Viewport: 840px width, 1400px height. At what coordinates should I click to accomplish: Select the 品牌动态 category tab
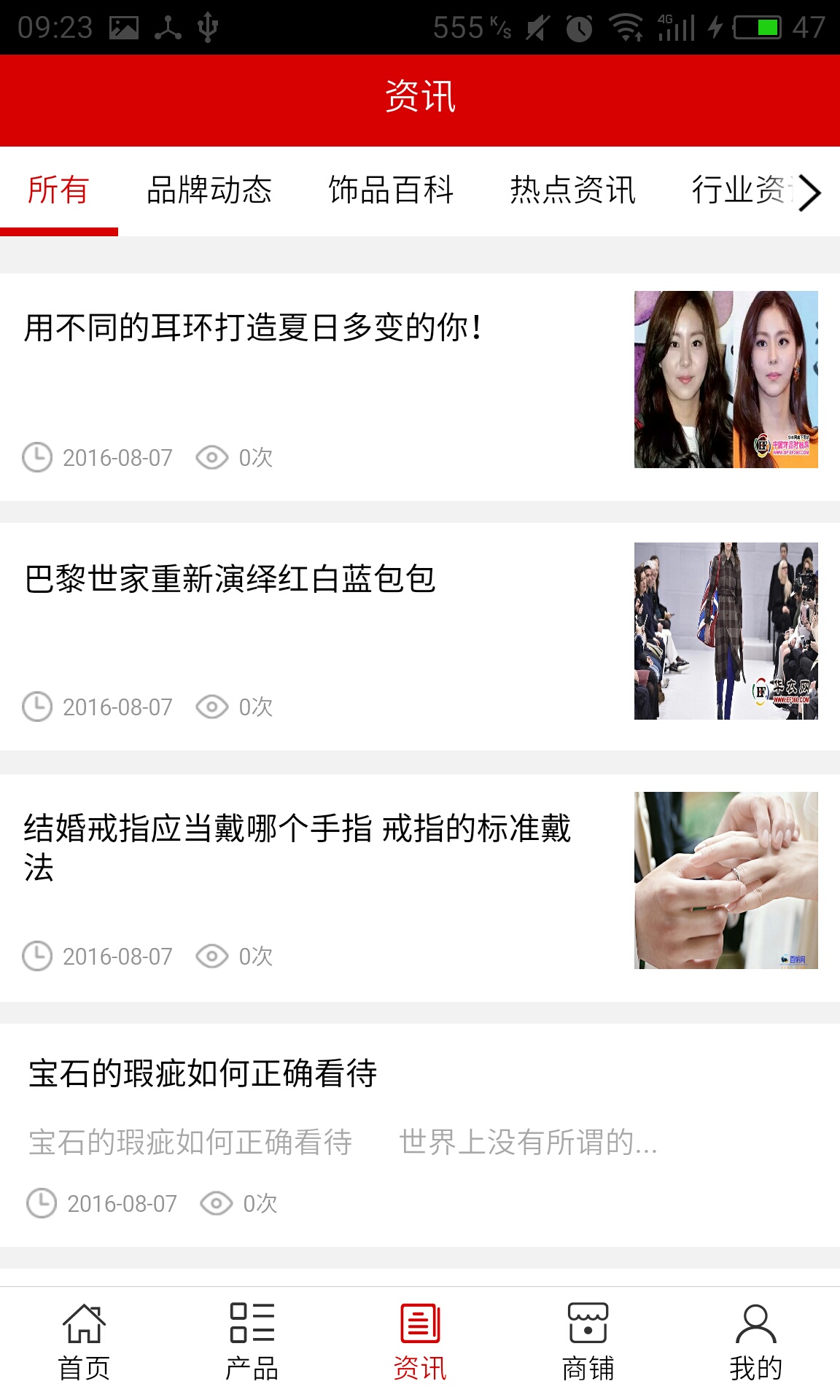tap(209, 191)
